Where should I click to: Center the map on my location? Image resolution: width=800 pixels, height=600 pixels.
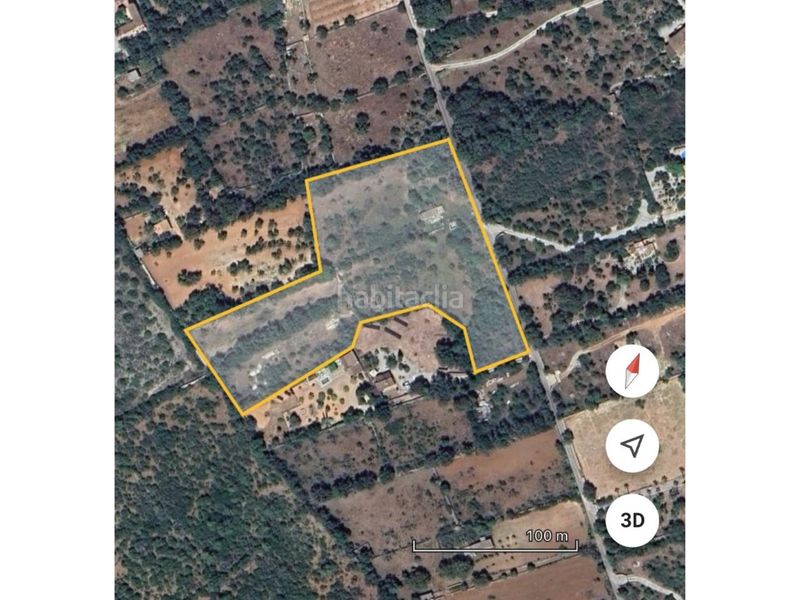pos(632,446)
